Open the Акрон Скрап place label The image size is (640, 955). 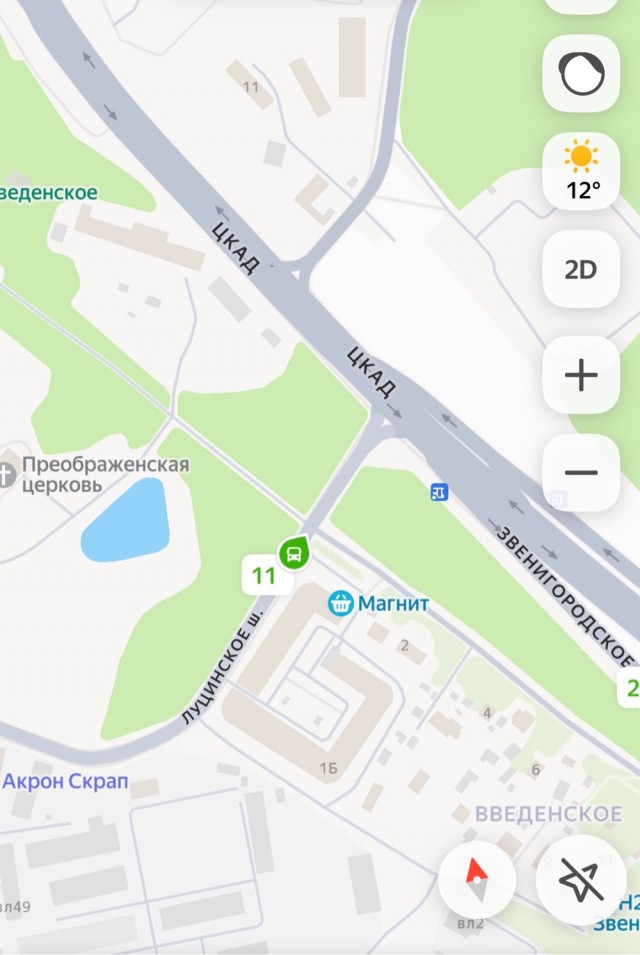pyautogui.click(x=66, y=781)
